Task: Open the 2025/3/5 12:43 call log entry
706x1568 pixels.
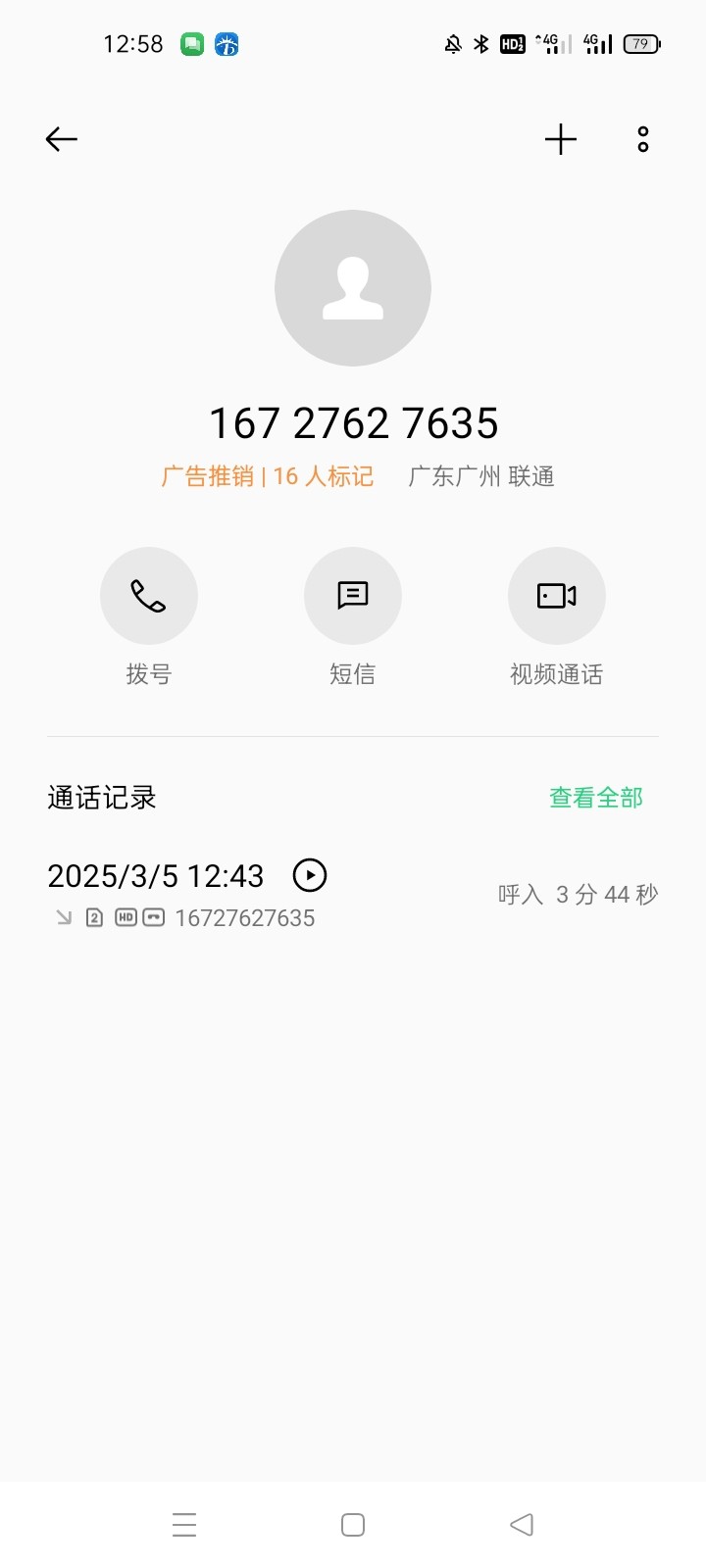Action: tap(353, 895)
